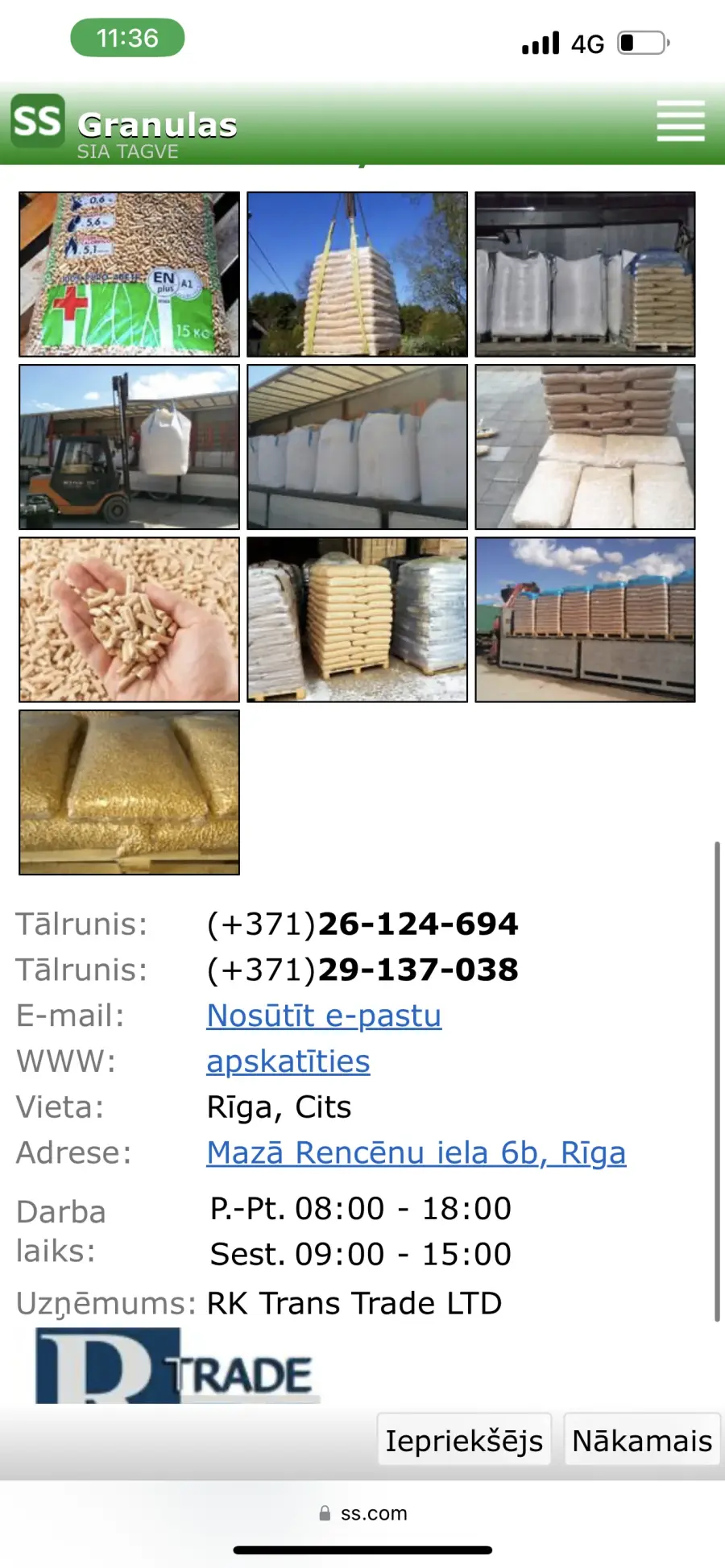Open the apskatīties website link
This screenshot has height=1568, width=725.
pos(288,1061)
